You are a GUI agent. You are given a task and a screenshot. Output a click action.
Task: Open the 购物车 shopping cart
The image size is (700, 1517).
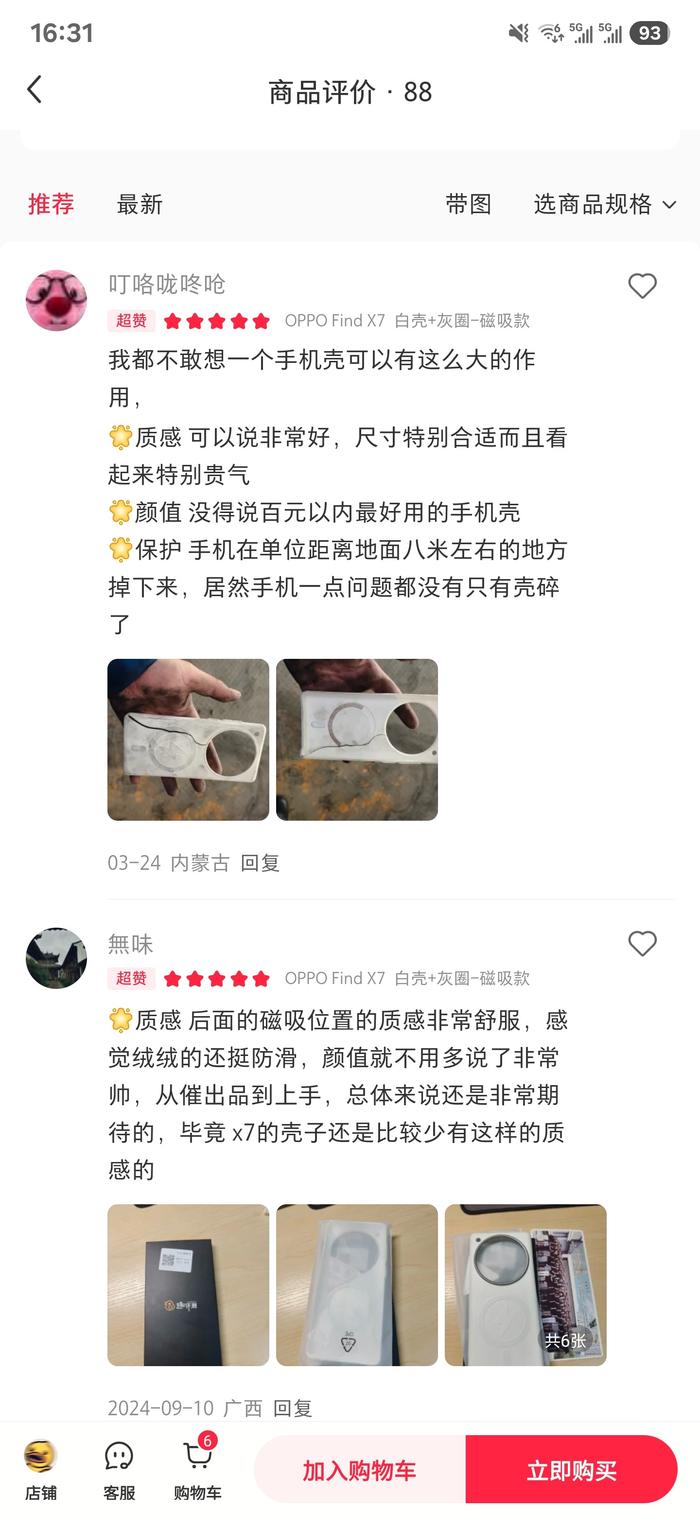tap(198, 1470)
